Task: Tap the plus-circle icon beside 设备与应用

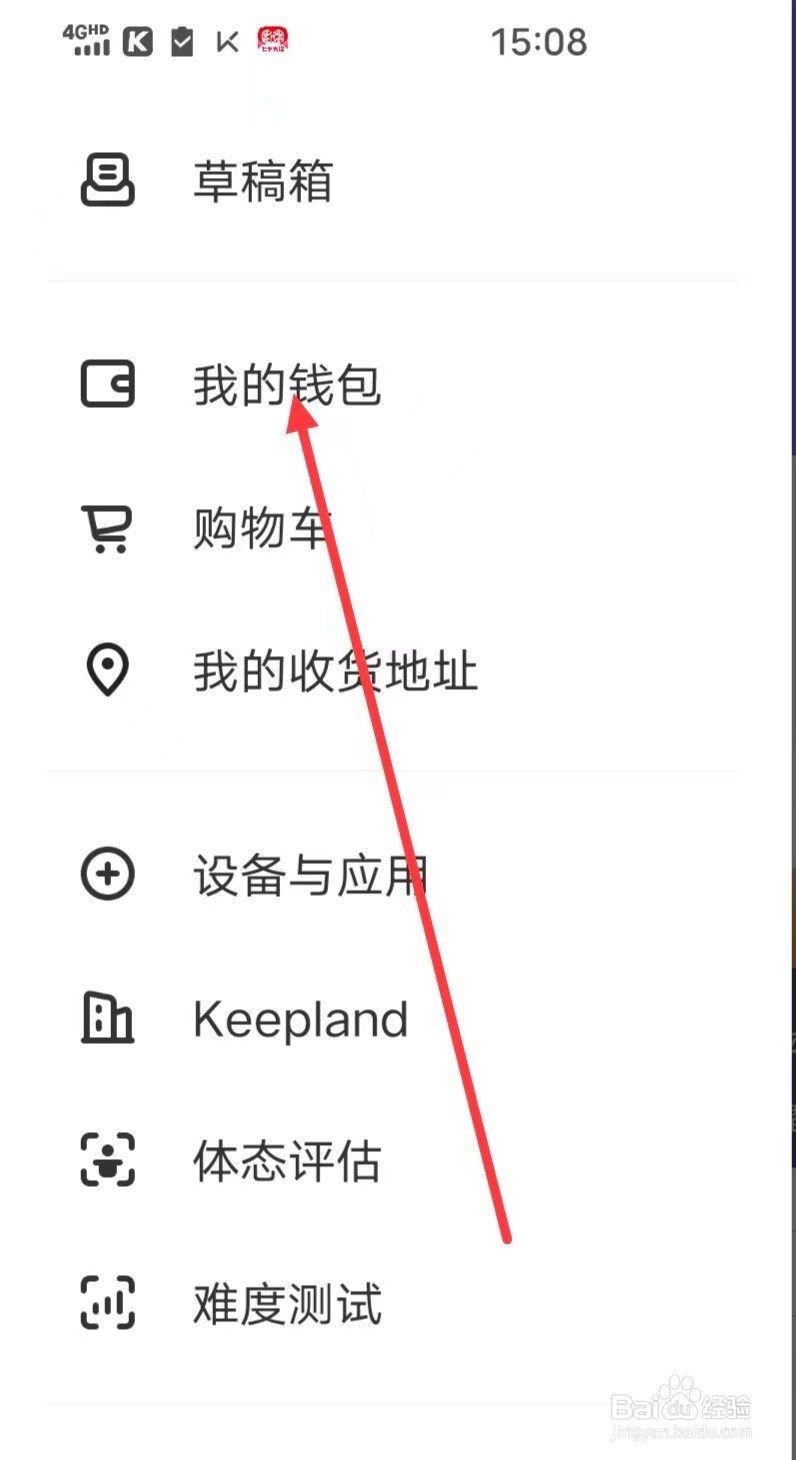Action: (x=107, y=874)
